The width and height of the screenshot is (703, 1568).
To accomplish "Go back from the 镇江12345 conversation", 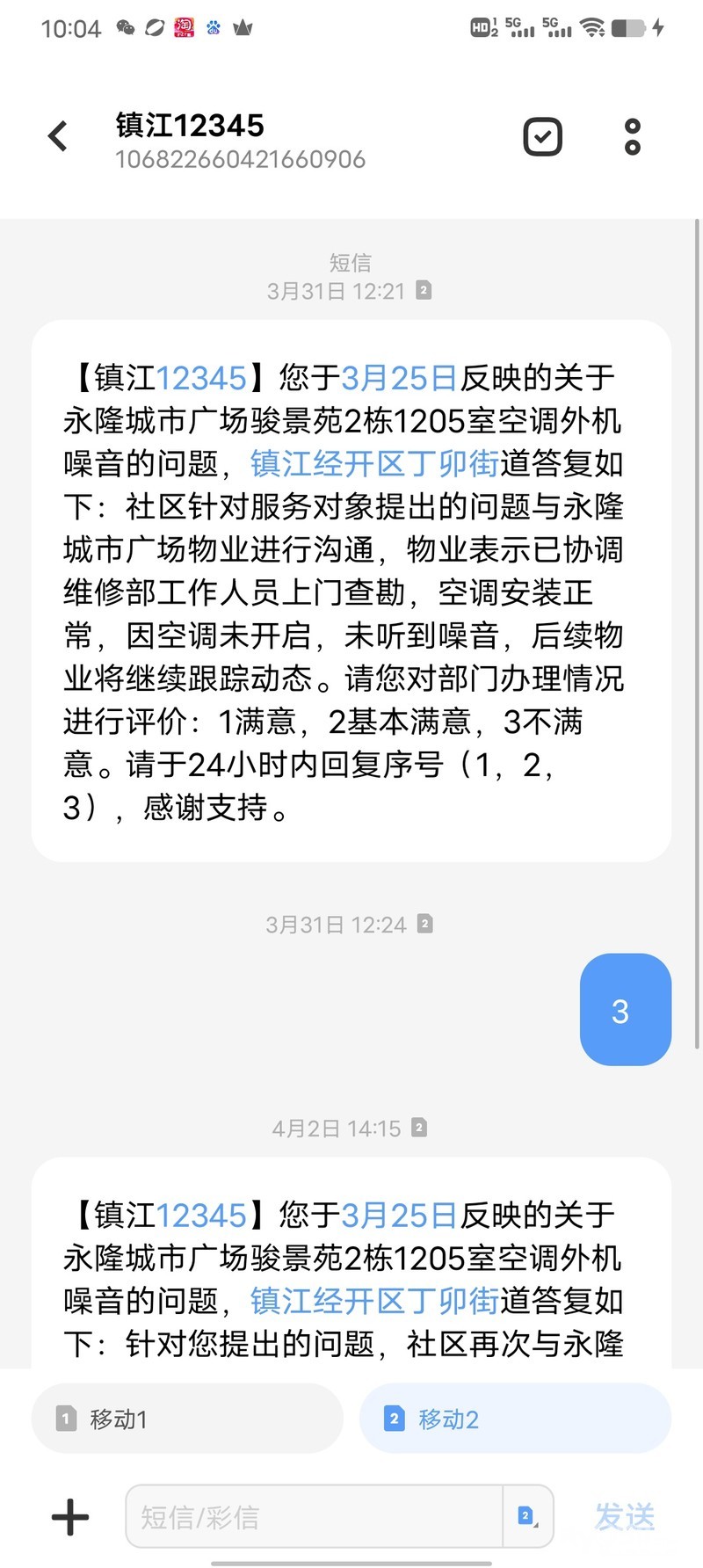I will pos(58,137).
